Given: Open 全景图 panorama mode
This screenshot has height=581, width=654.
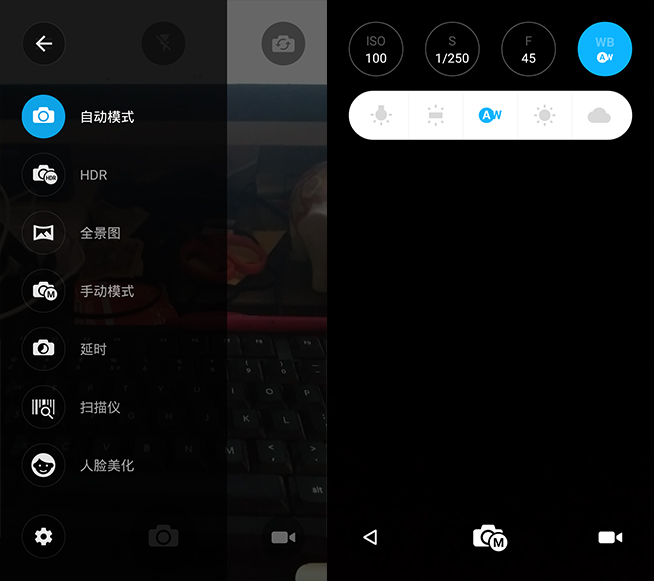Looking at the screenshot, I should [x=43, y=233].
